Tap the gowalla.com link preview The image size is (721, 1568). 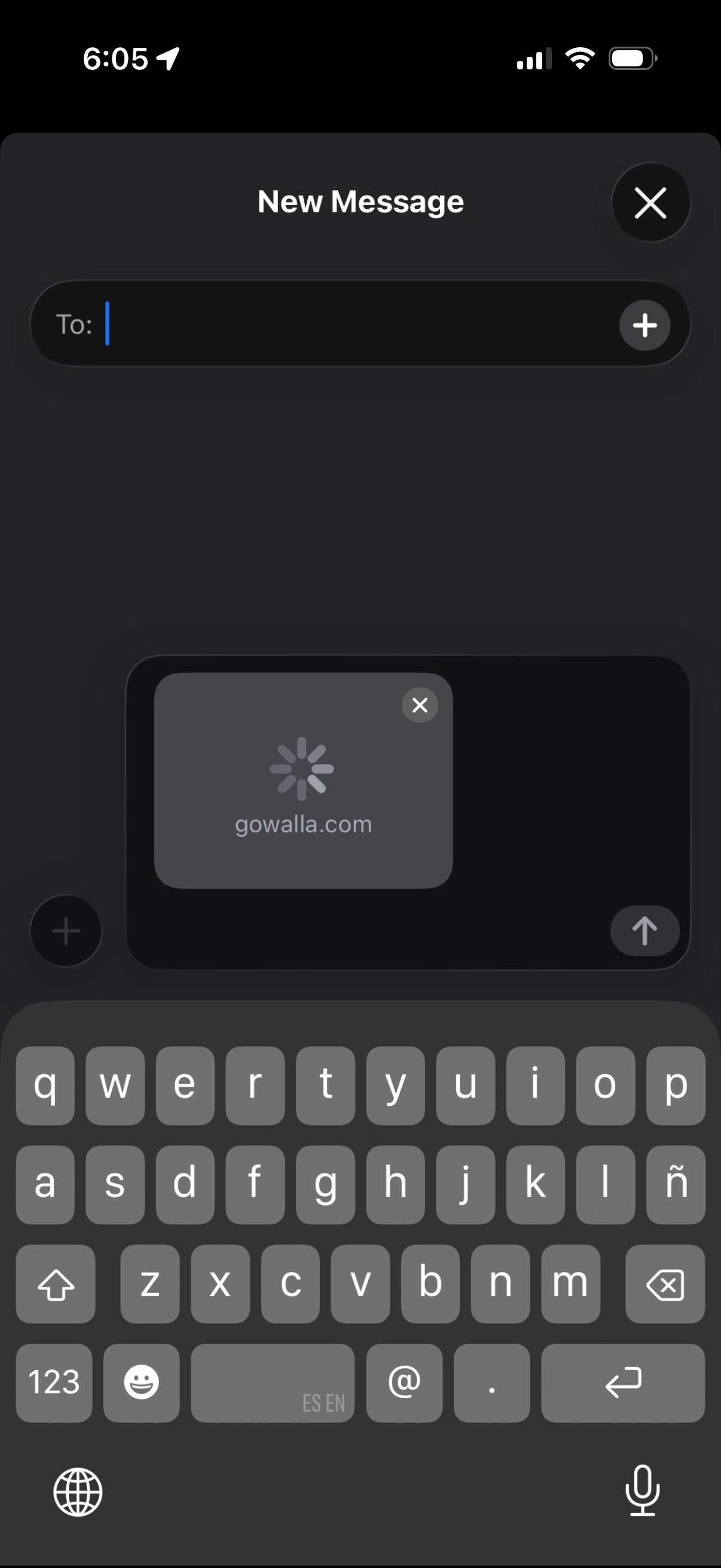(x=303, y=791)
